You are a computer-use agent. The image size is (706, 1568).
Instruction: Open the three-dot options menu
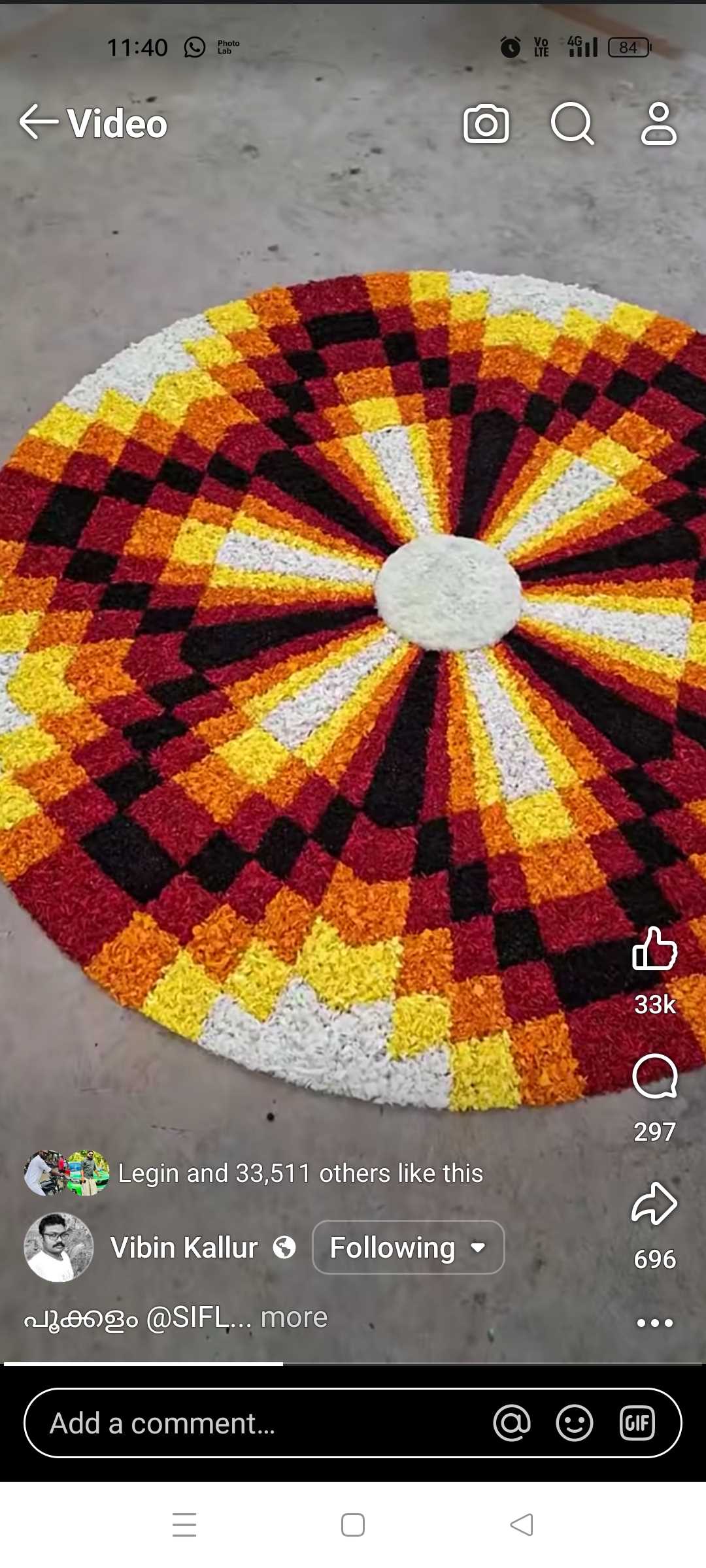point(654,1323)
